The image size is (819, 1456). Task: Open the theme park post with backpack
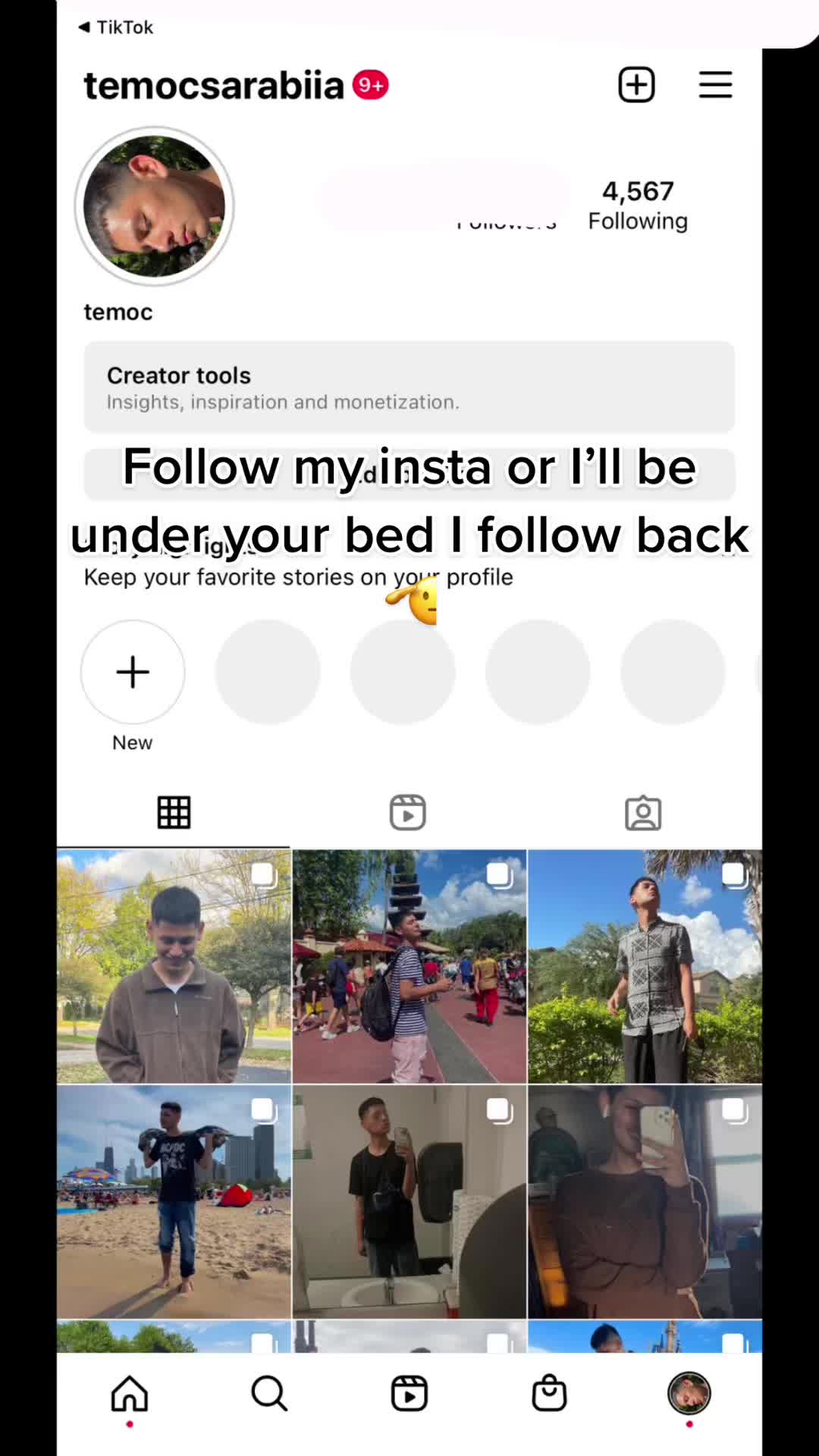point(409,966)
